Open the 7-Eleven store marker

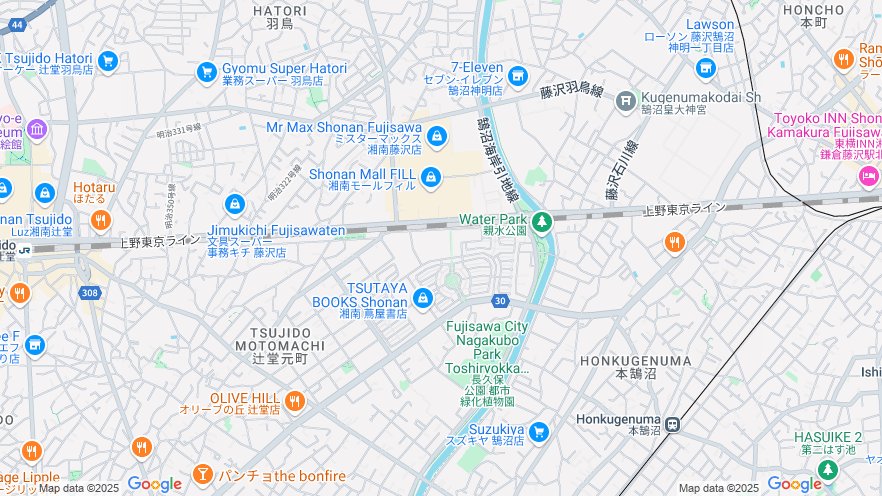[x=517, y=75]
